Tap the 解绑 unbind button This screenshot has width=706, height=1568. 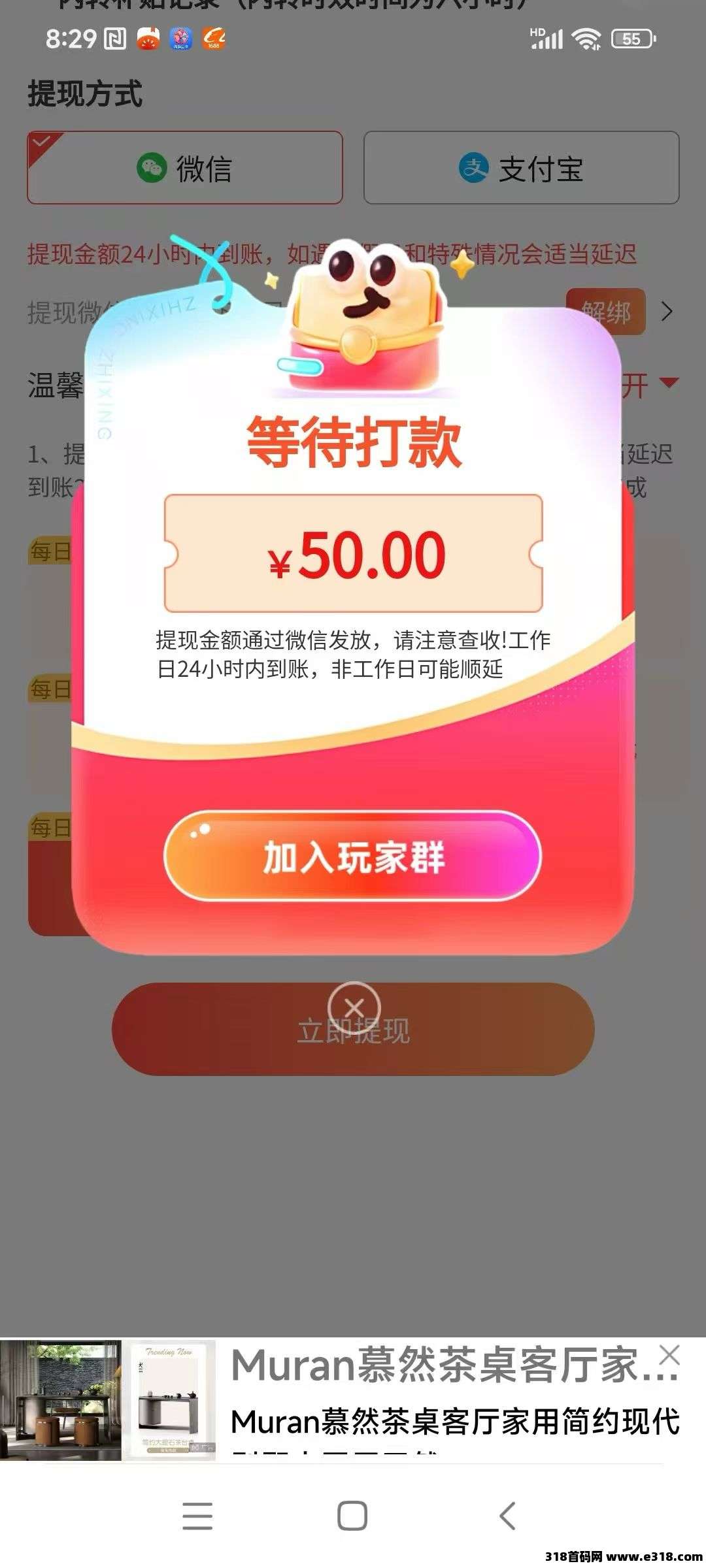click(605, 312)
